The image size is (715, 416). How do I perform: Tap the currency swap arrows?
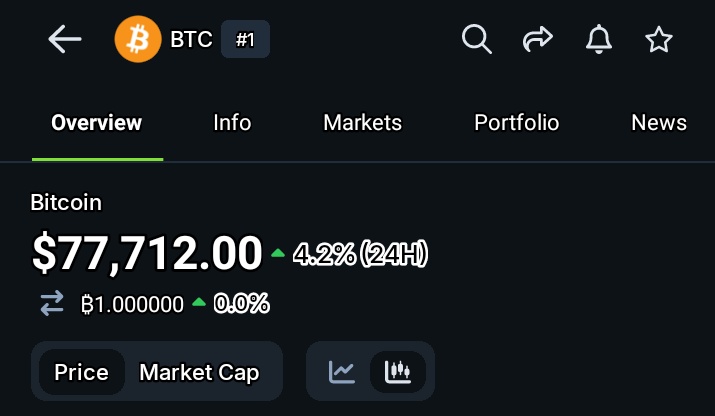click(52, 304)
